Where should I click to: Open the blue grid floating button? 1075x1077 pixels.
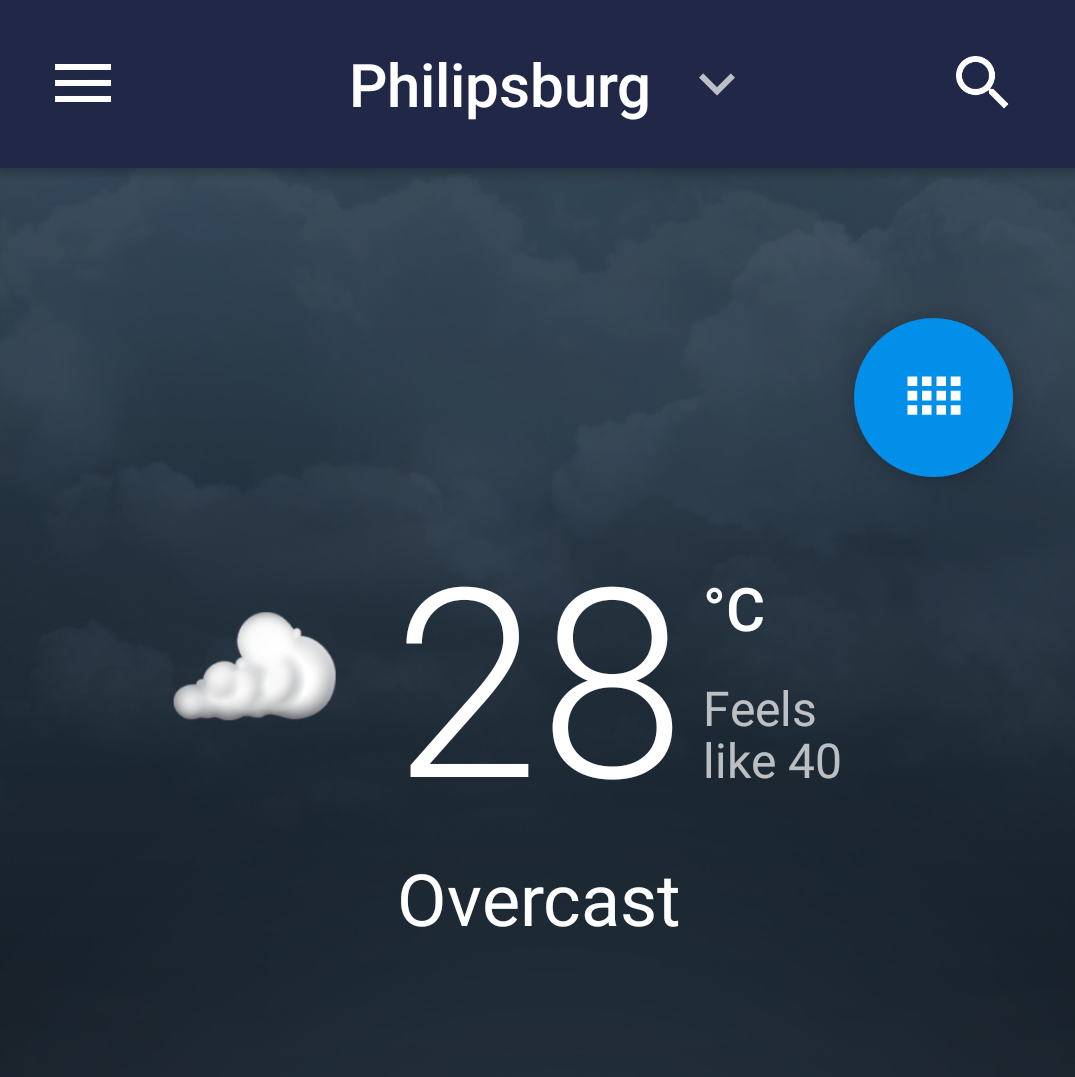933,397
